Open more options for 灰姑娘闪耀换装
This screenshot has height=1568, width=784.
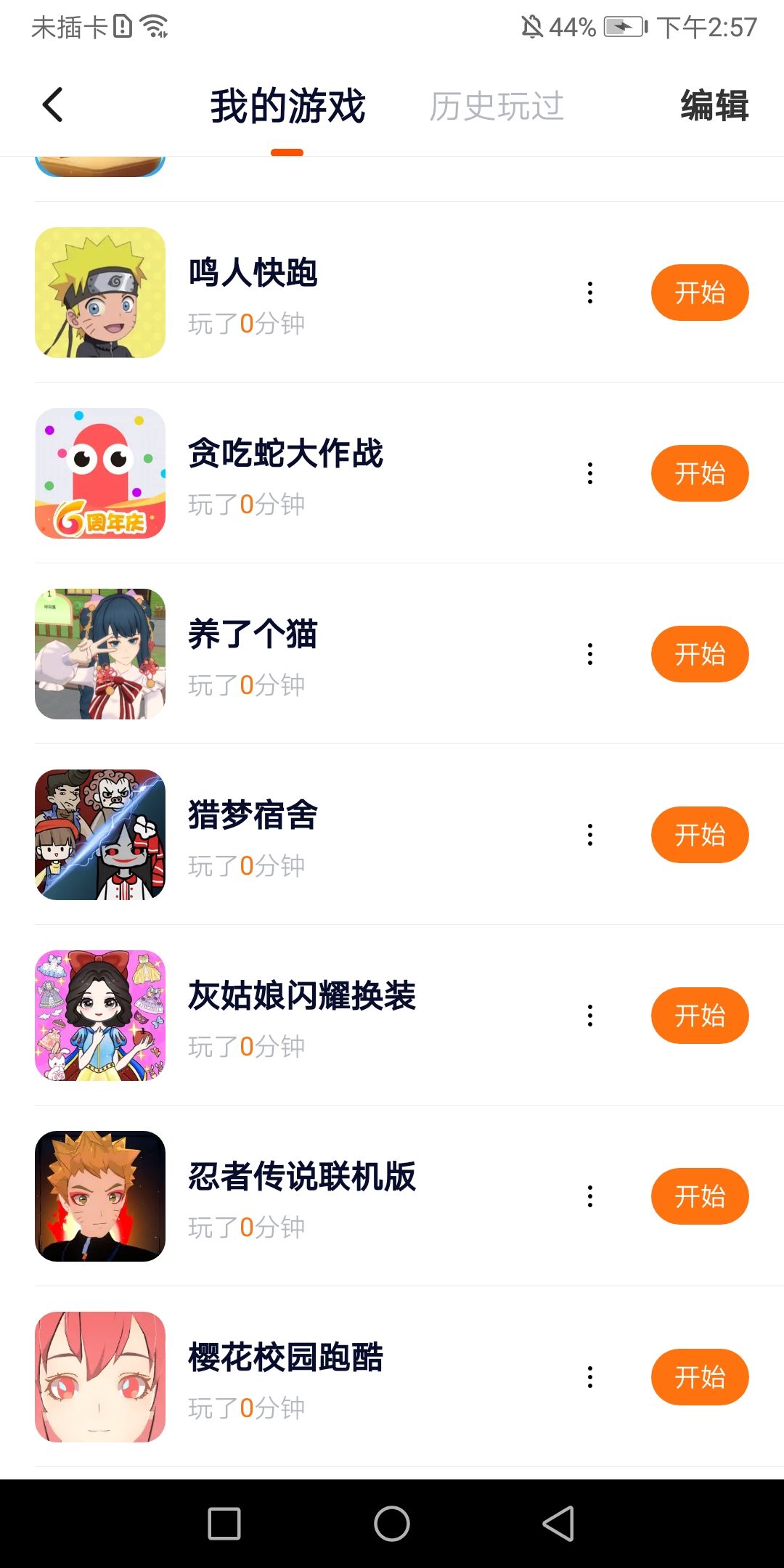click(590, 1016)
